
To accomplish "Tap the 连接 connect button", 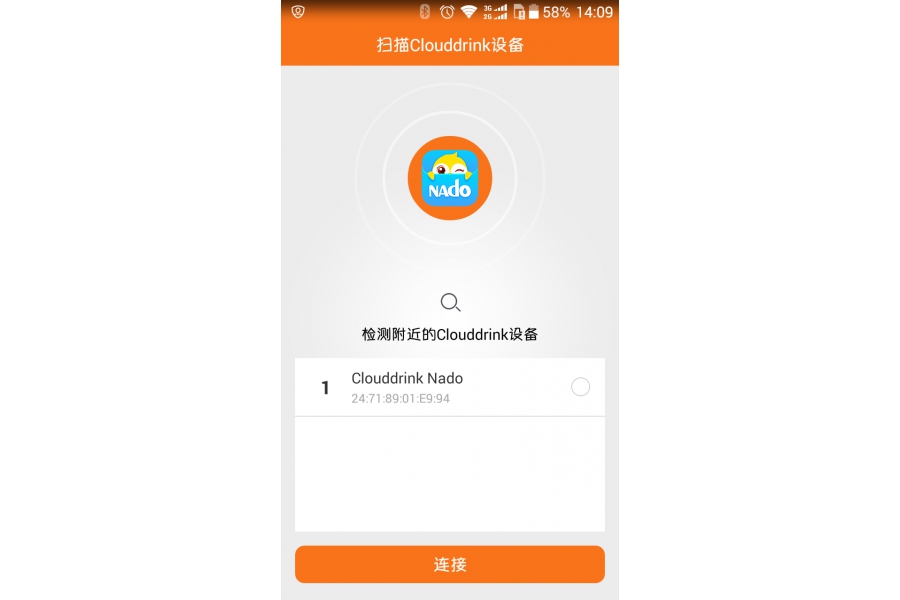I will point(450,564).
